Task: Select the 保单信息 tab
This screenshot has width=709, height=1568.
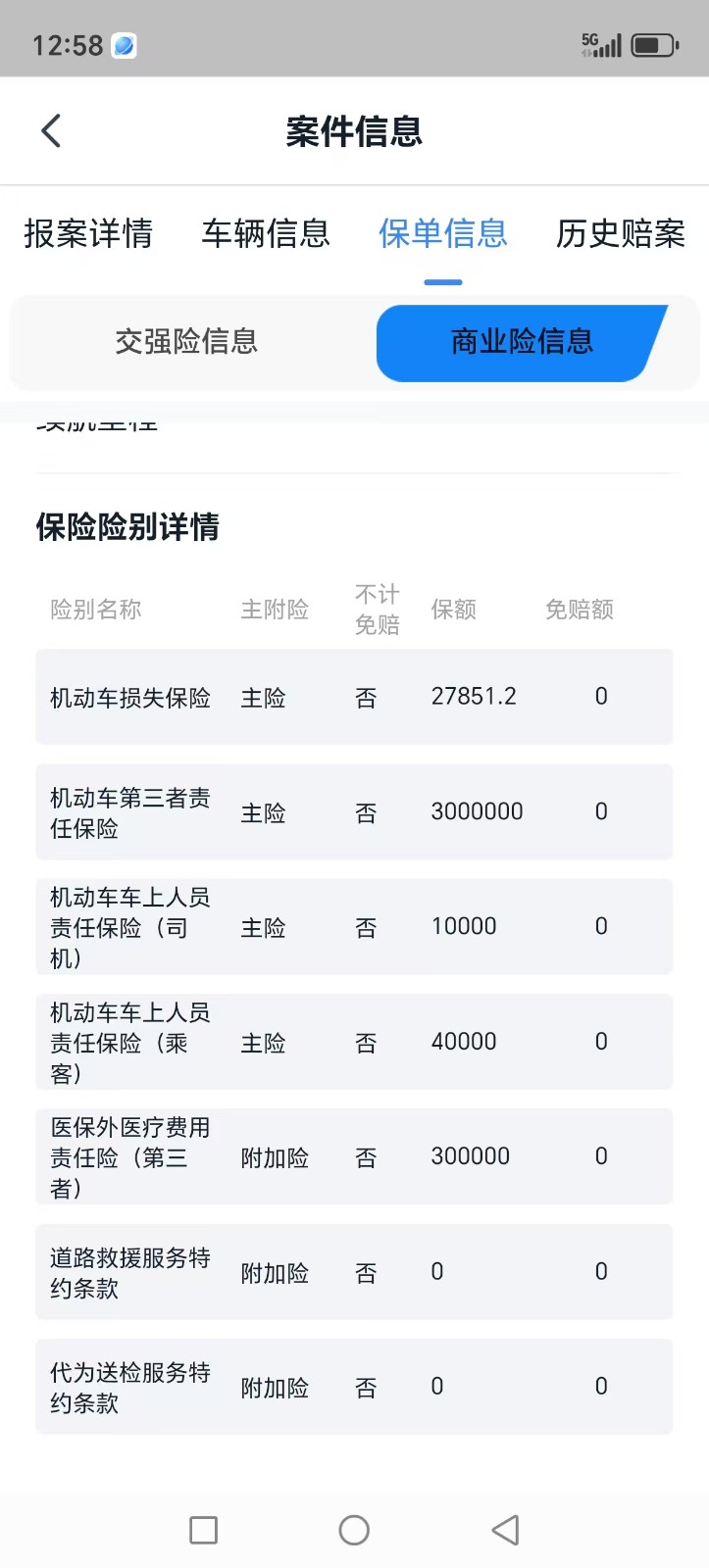Action: pyautogui.click(x=443, y=233)
